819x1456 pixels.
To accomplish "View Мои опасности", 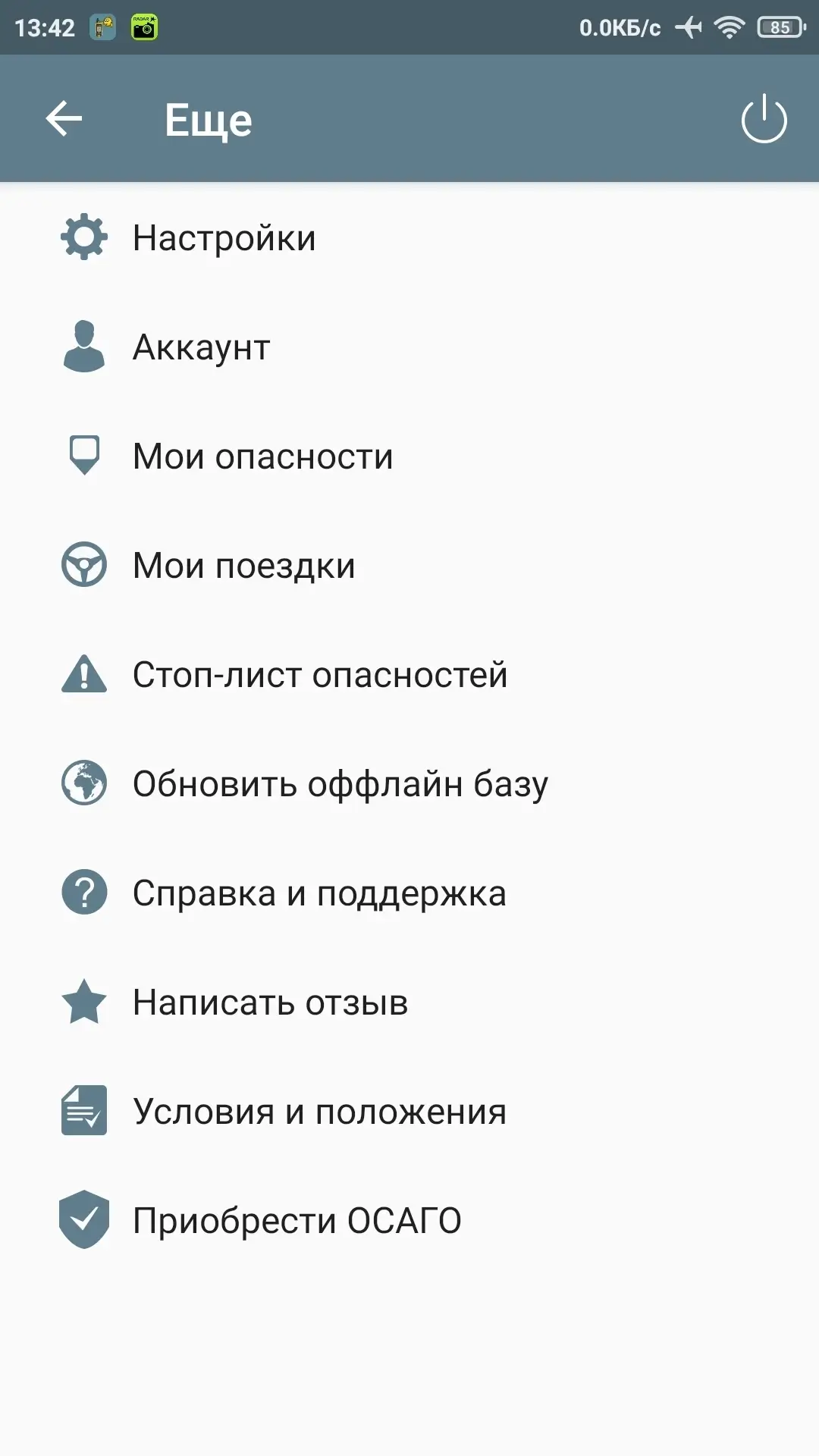I will [x=409, y=456].
